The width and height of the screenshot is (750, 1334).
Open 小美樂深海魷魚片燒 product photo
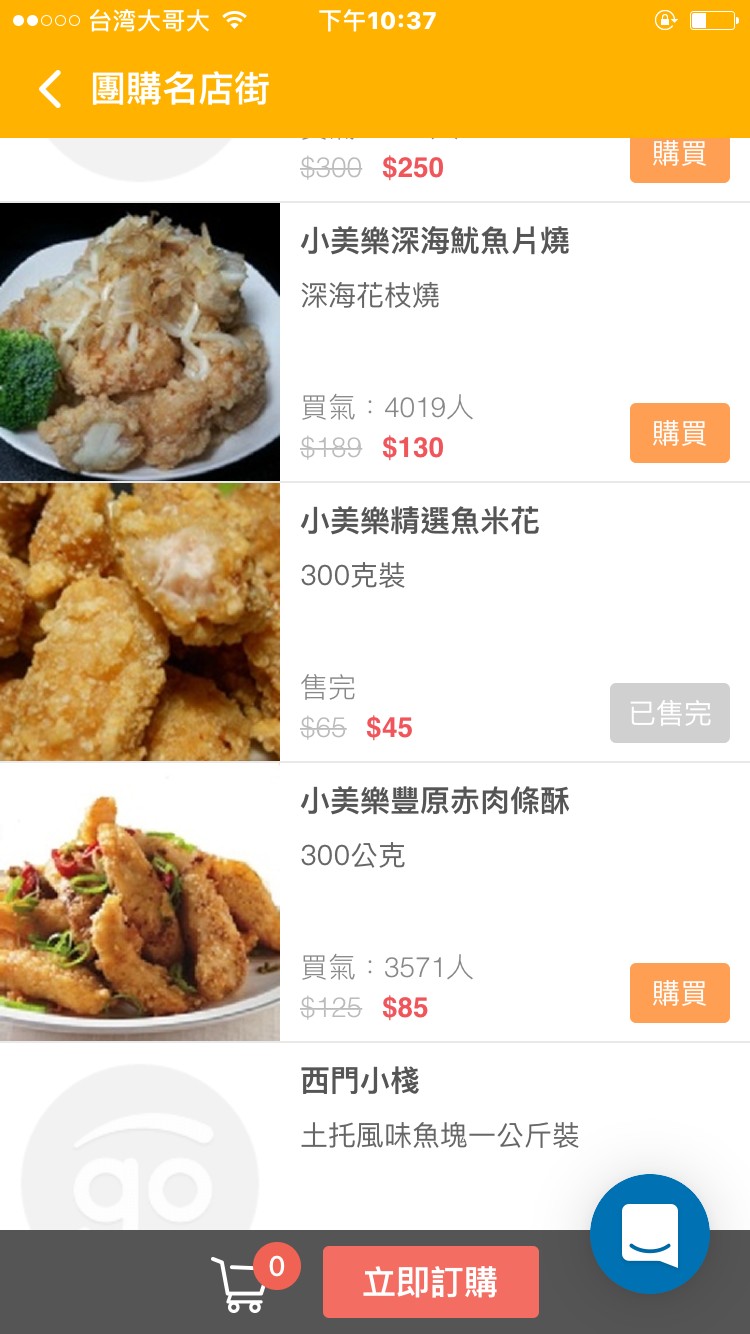point(140,342)
